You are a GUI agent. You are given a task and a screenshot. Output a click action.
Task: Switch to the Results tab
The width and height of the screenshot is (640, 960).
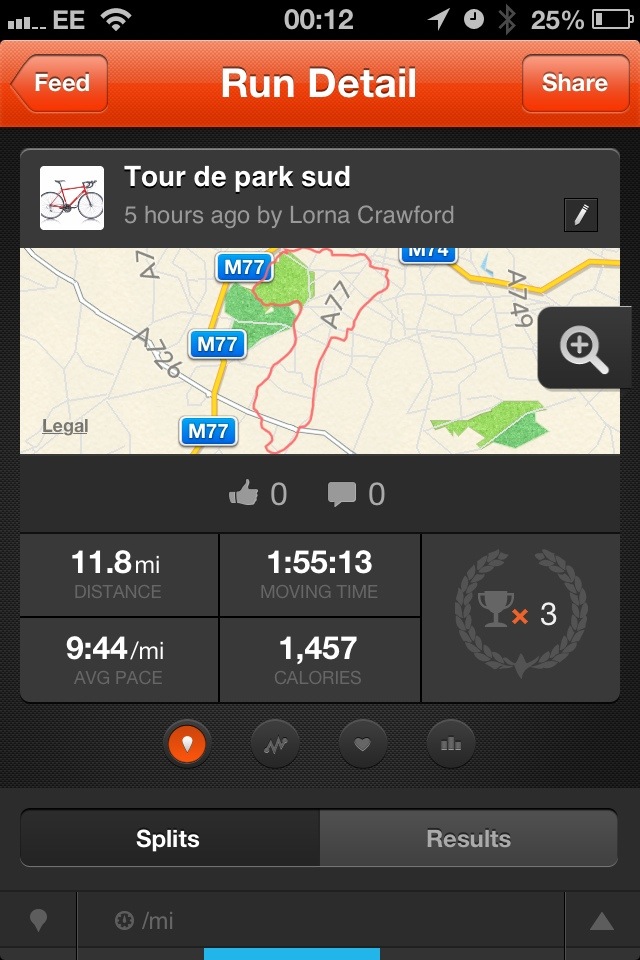468,839
